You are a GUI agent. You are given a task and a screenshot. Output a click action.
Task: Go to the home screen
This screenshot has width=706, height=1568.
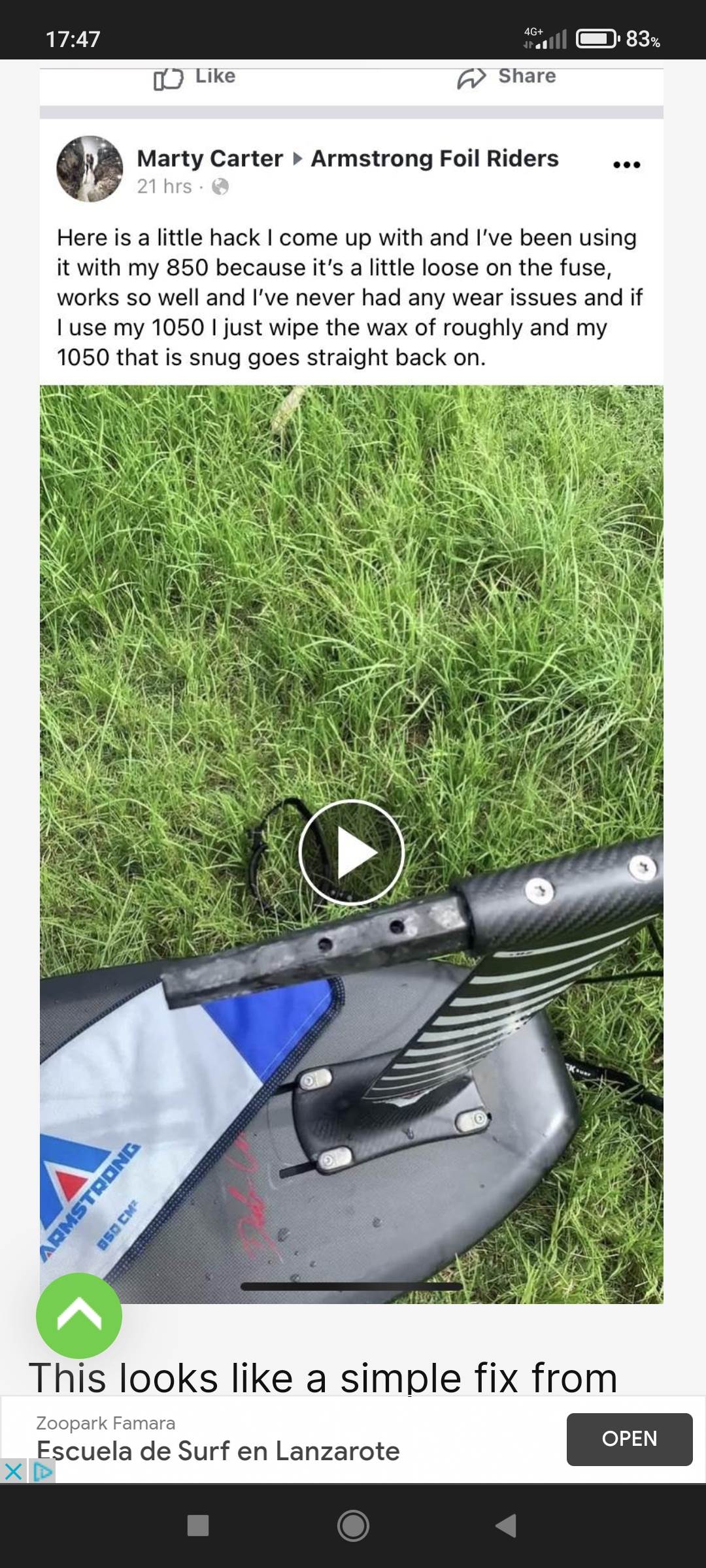pos(353,1526)
